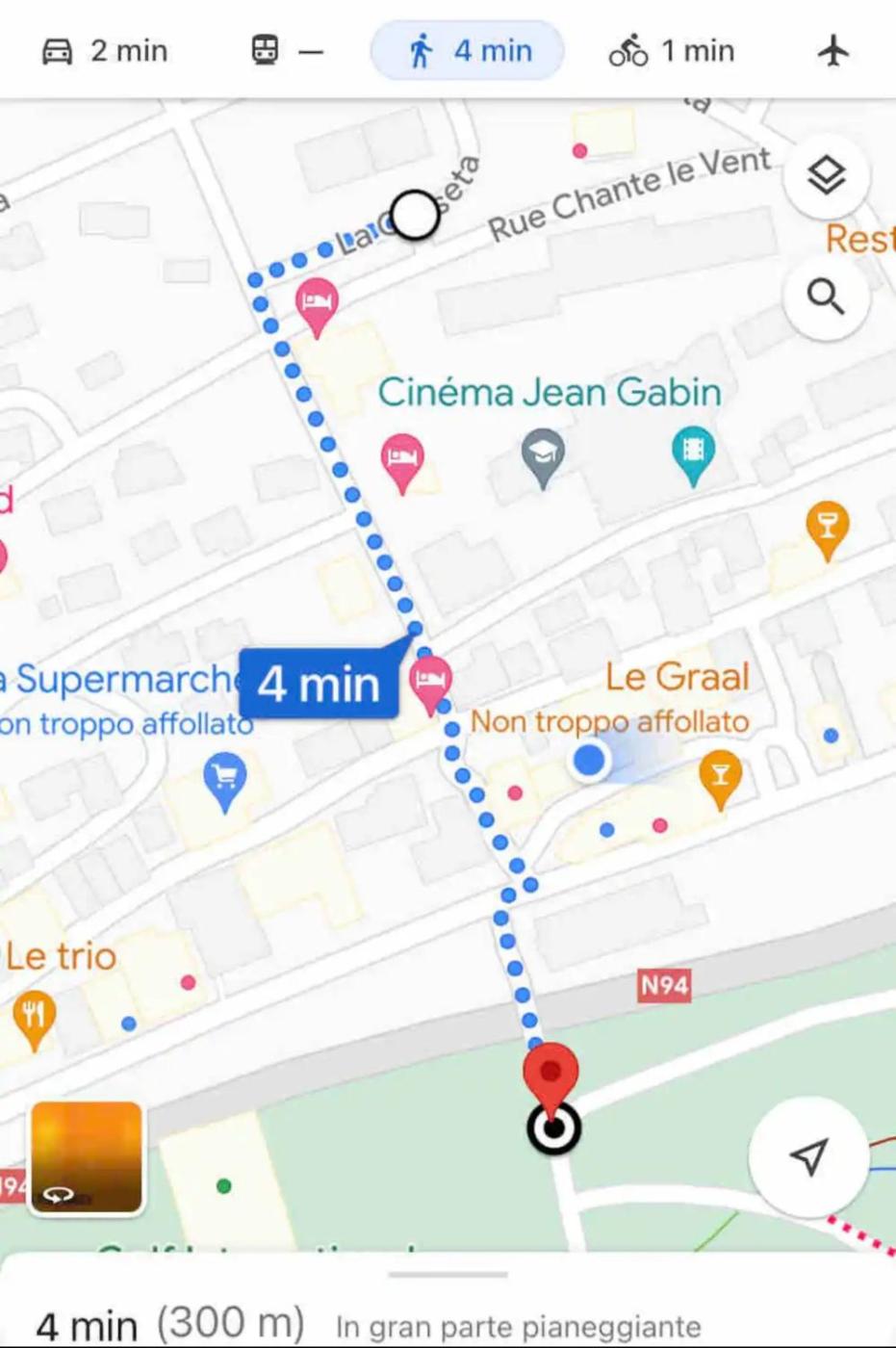
Task: Open the map layers button
Action: point(826,176)
